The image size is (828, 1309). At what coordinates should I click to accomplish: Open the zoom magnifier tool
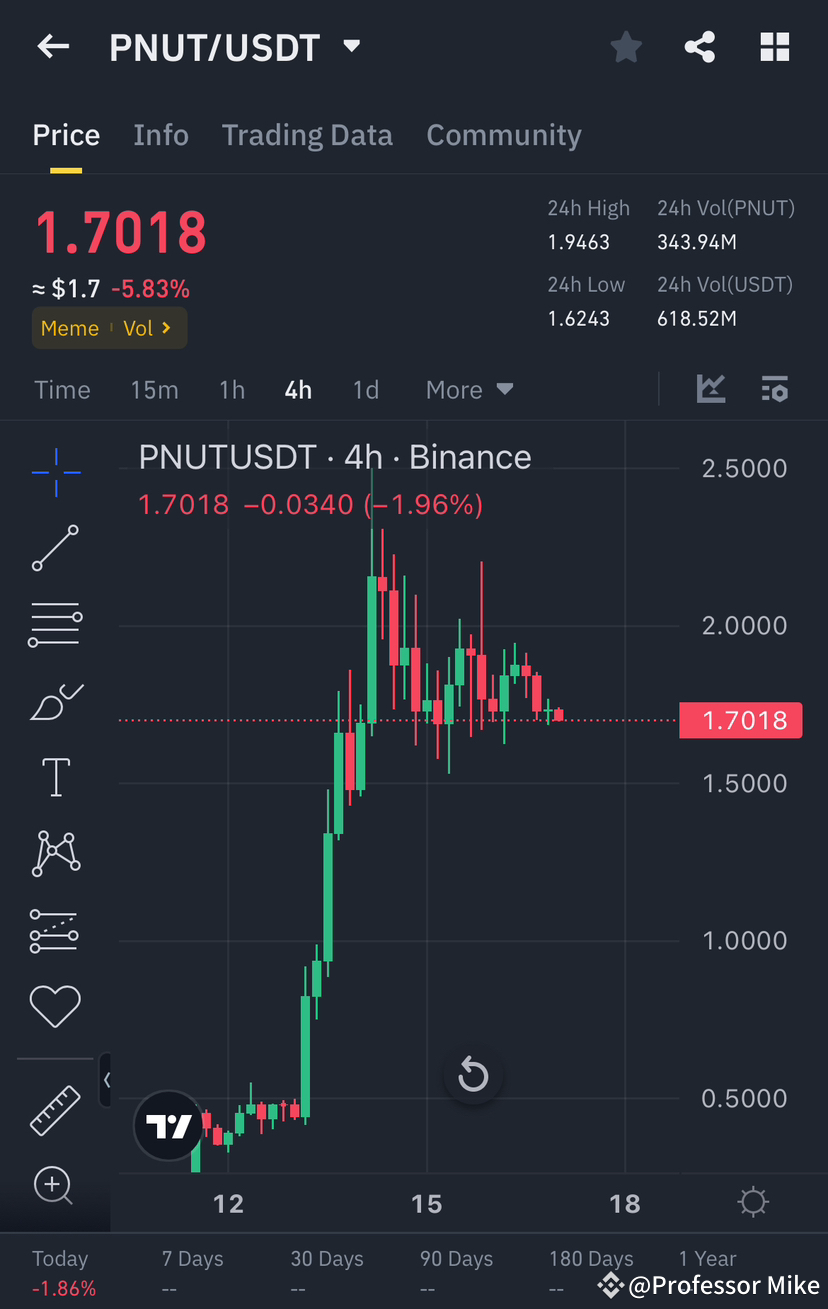(55, 1186)
